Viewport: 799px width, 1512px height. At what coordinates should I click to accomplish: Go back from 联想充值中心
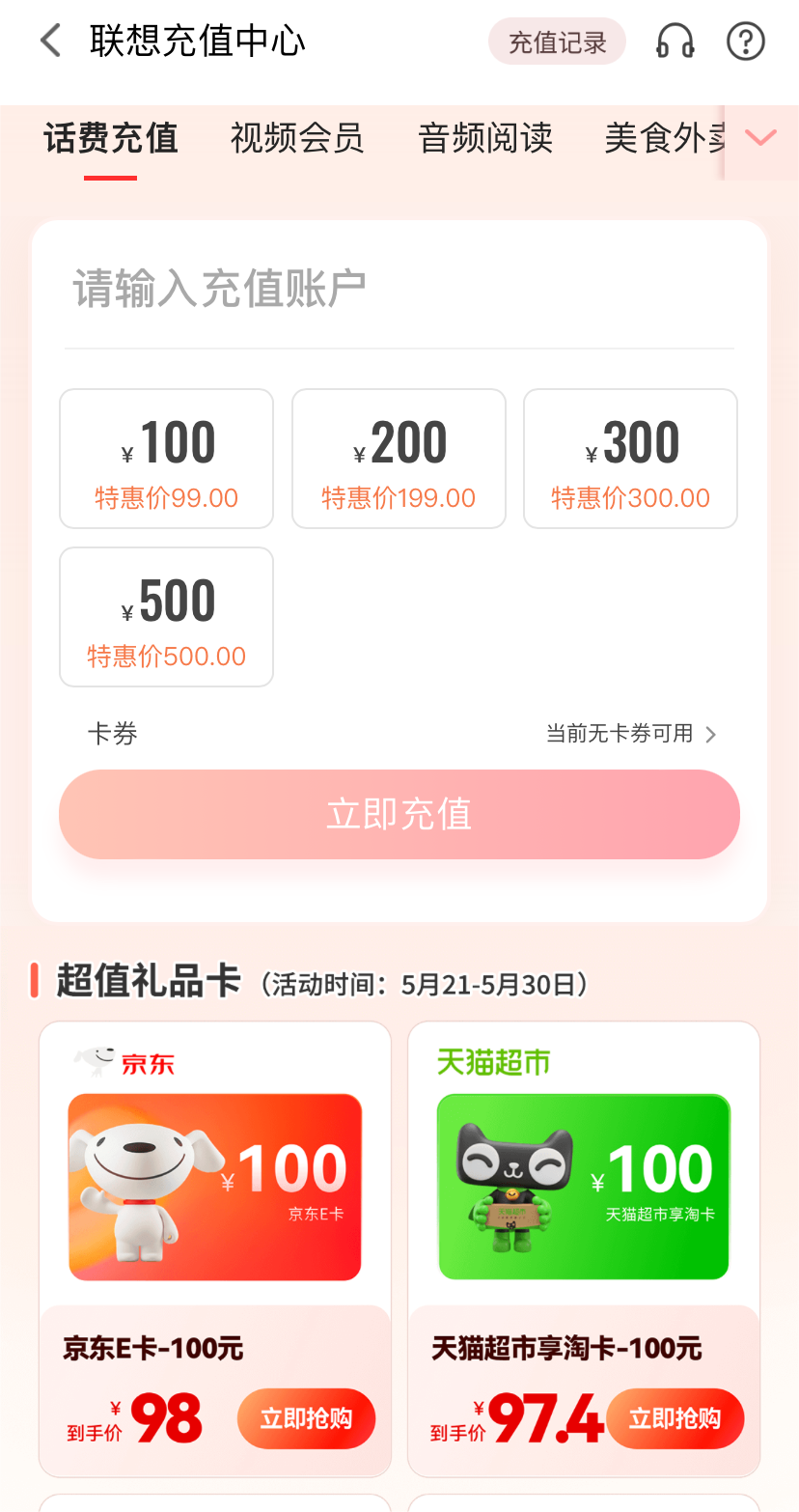tap(50, 42)
